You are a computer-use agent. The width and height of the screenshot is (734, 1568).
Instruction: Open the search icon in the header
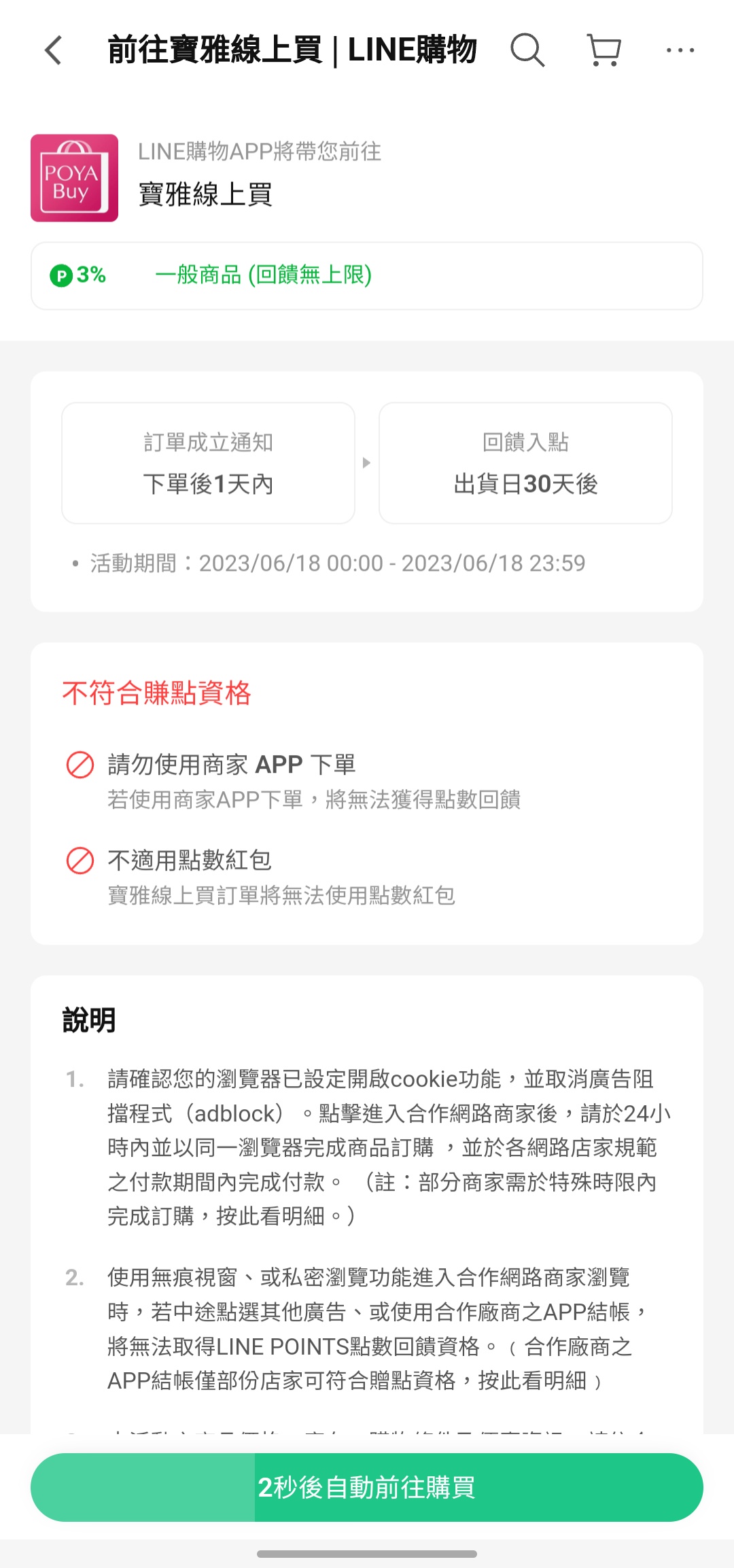click(x=527, y=50)
